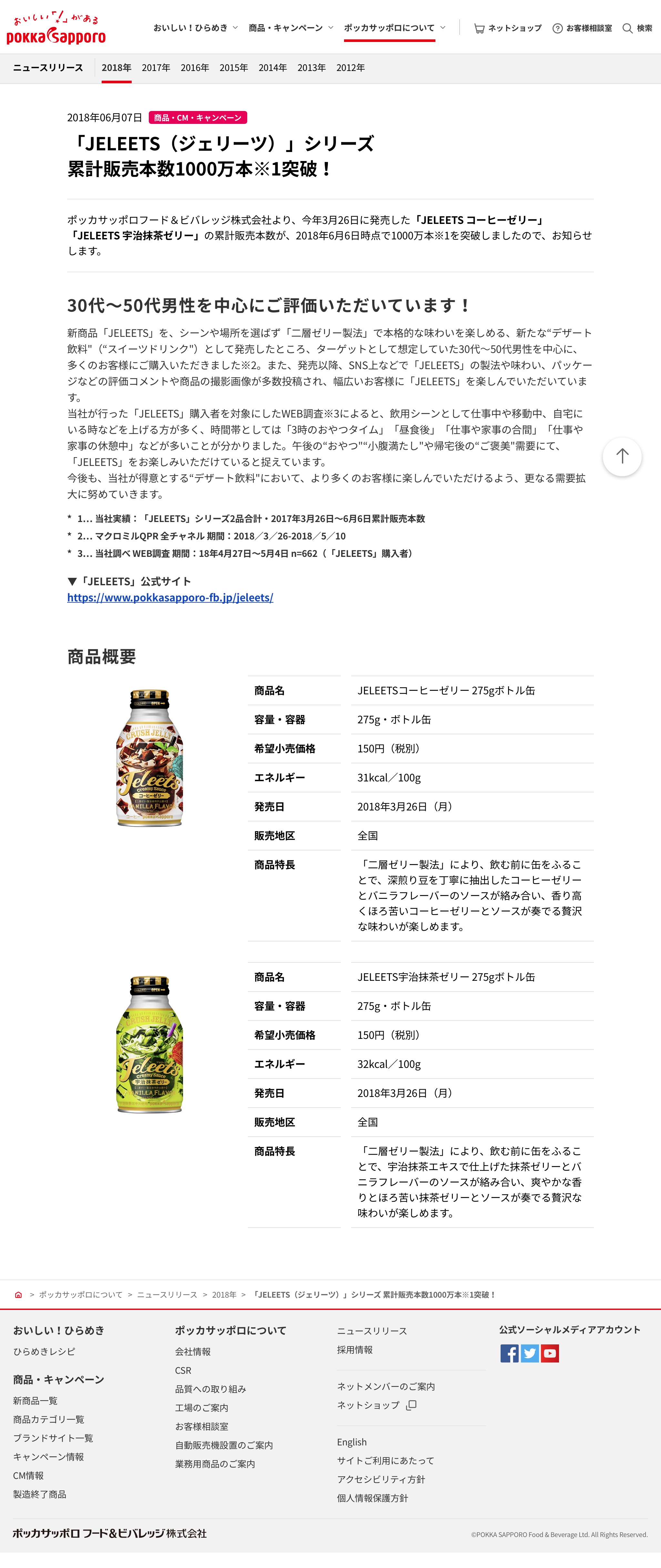The image size is (661, 1568).
Task: Open お客様相談室 help link in header
Action: pyautogui.click(x=582, y=28)
